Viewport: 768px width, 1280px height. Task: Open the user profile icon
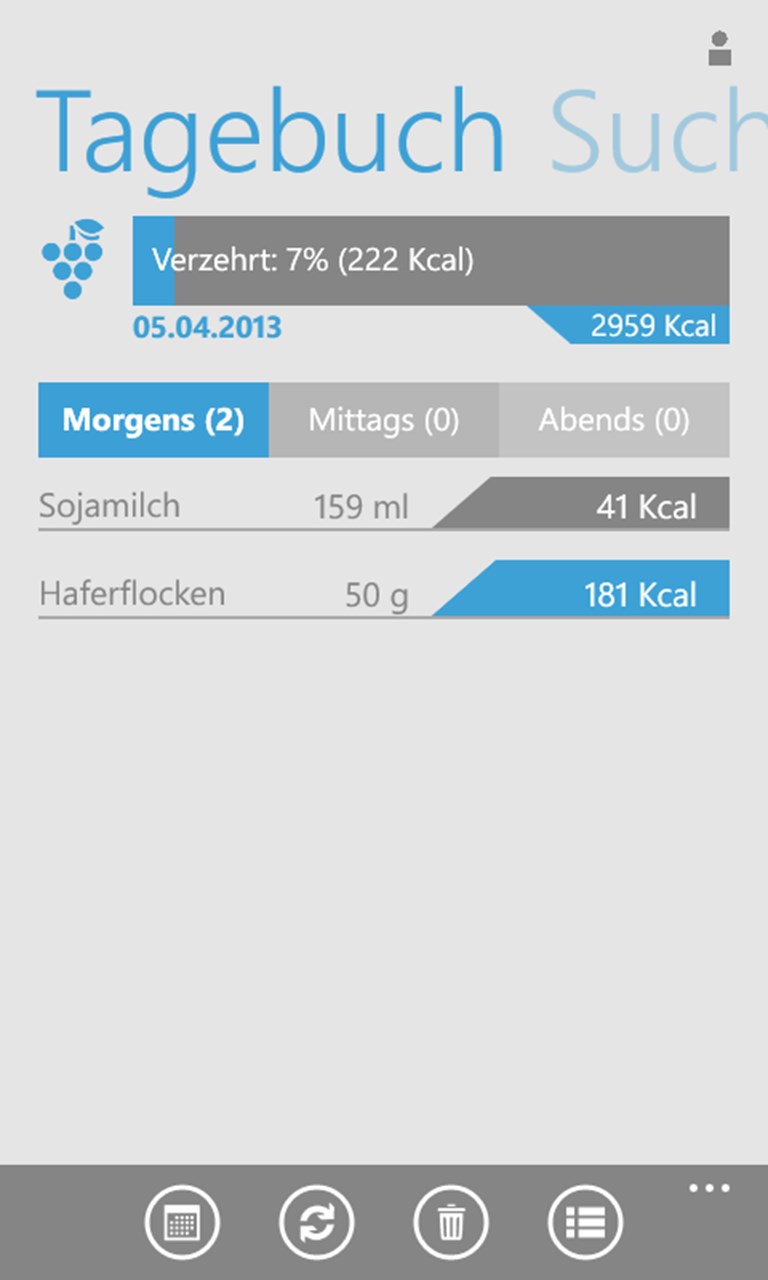721,48
